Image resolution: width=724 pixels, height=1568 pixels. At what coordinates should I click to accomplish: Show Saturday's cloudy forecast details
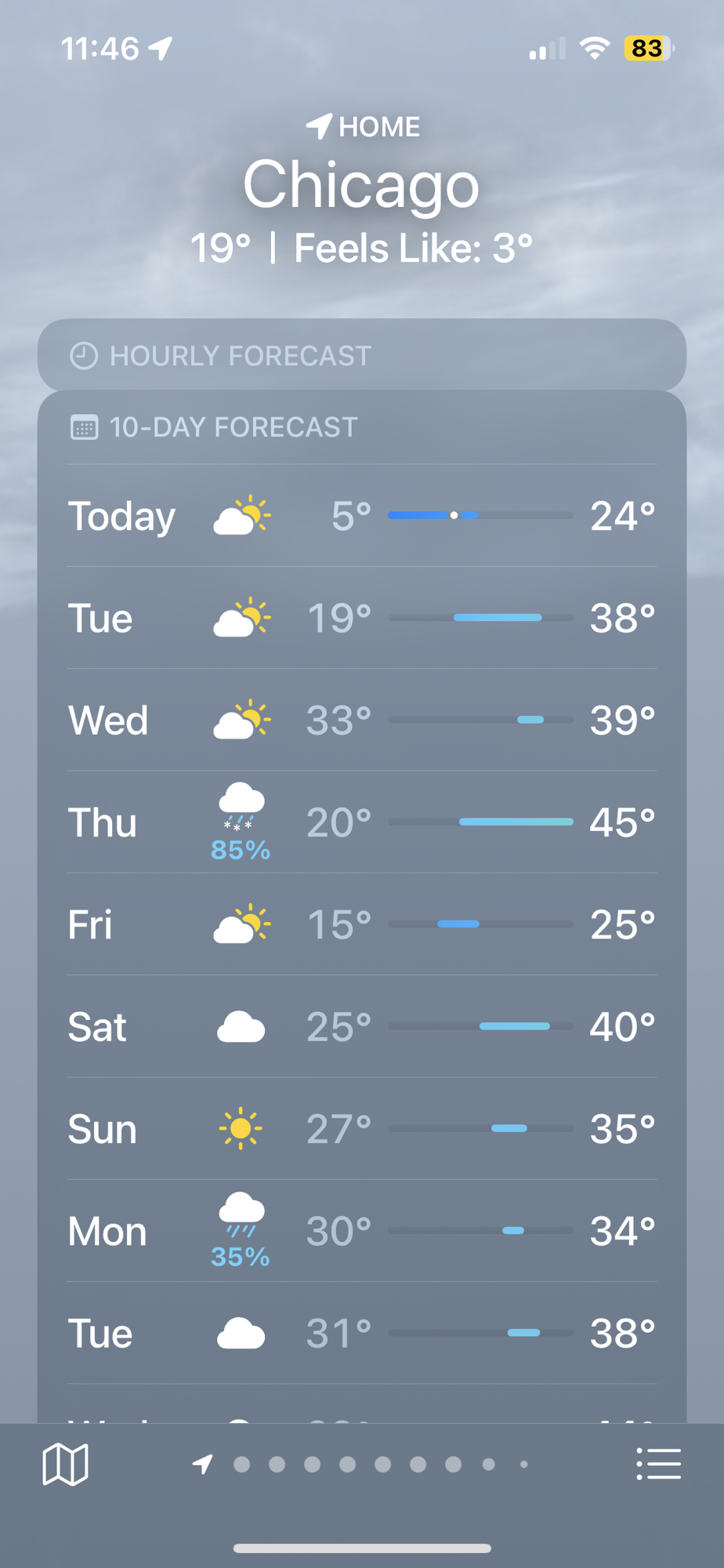(361, 1027)
